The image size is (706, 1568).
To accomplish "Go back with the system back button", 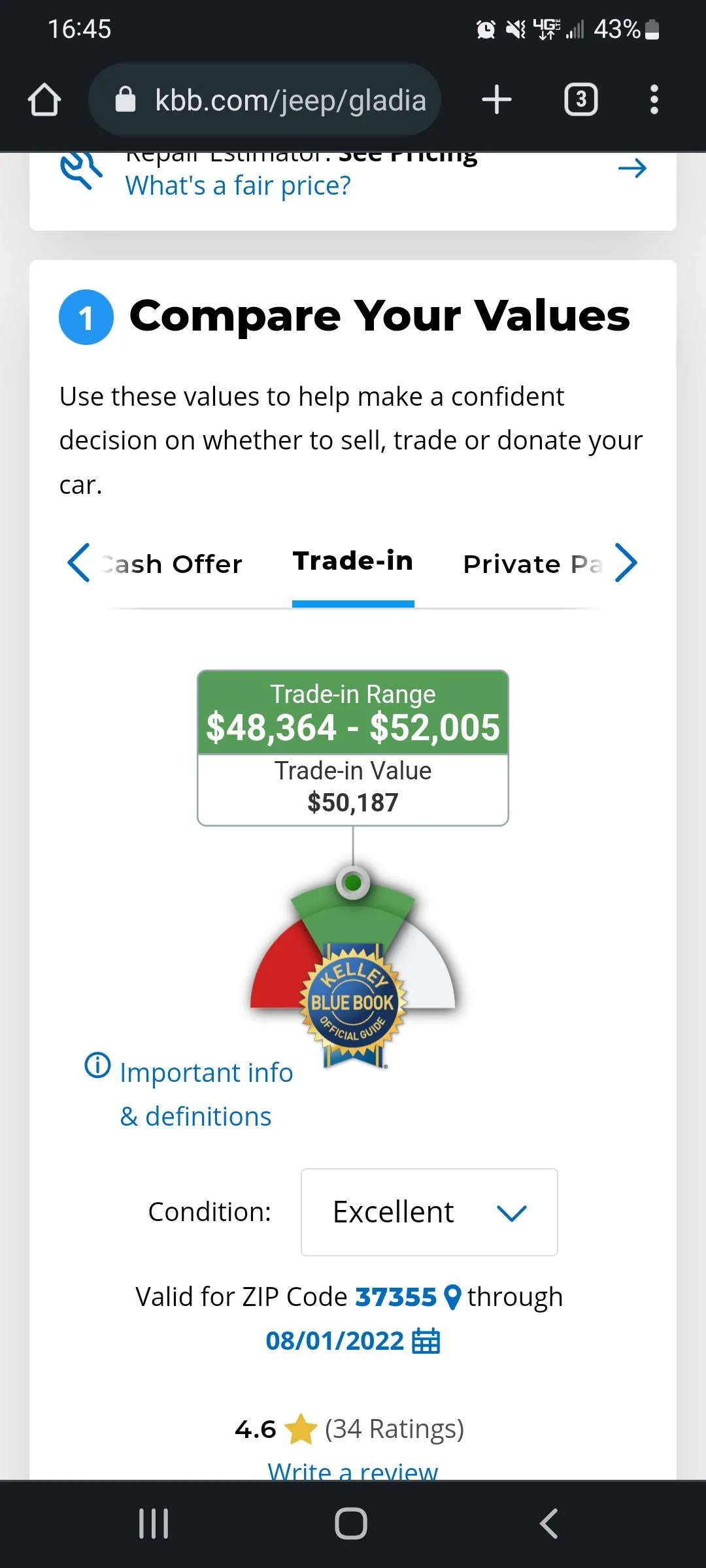I will pyautogui.click(x=549, y=1524).
